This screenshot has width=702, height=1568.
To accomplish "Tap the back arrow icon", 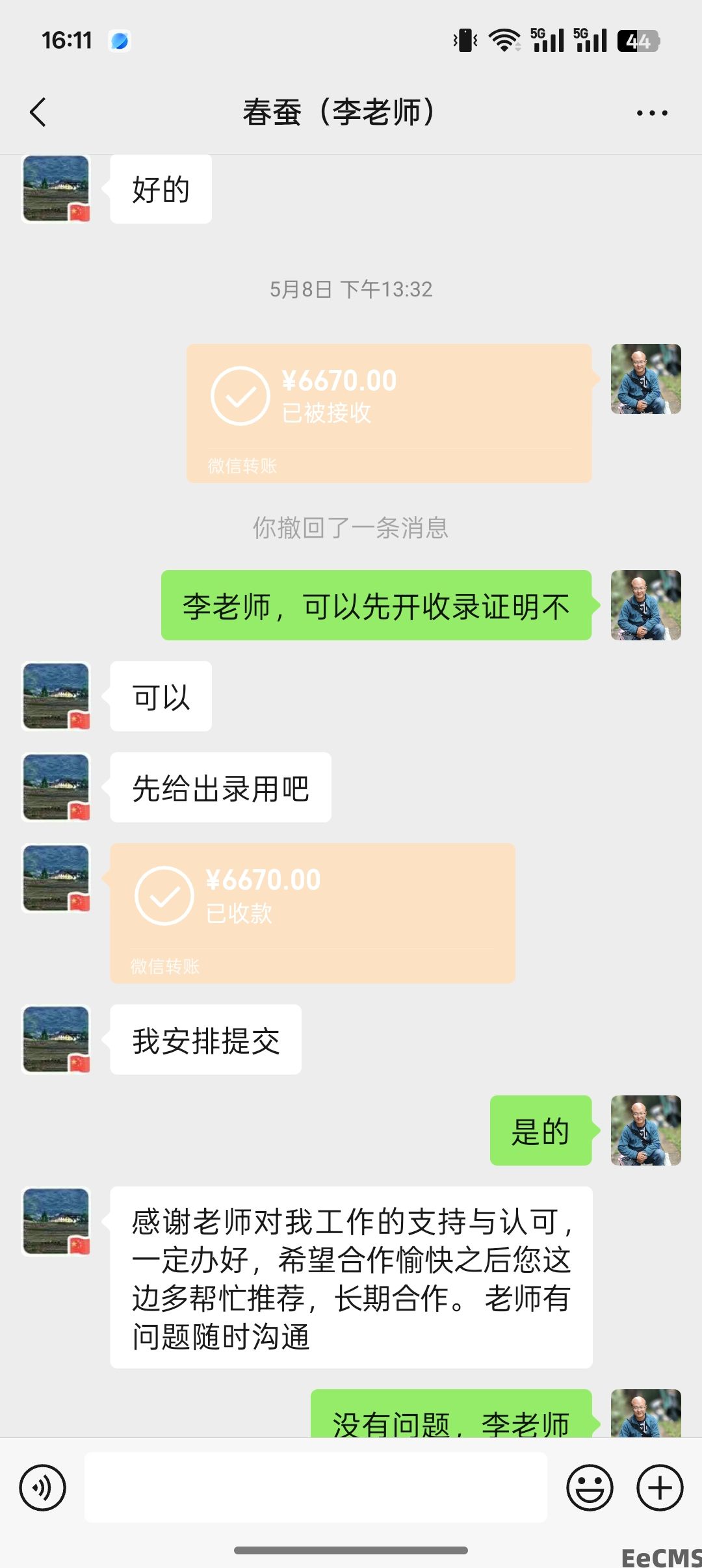I will click(x=37, y=112).
